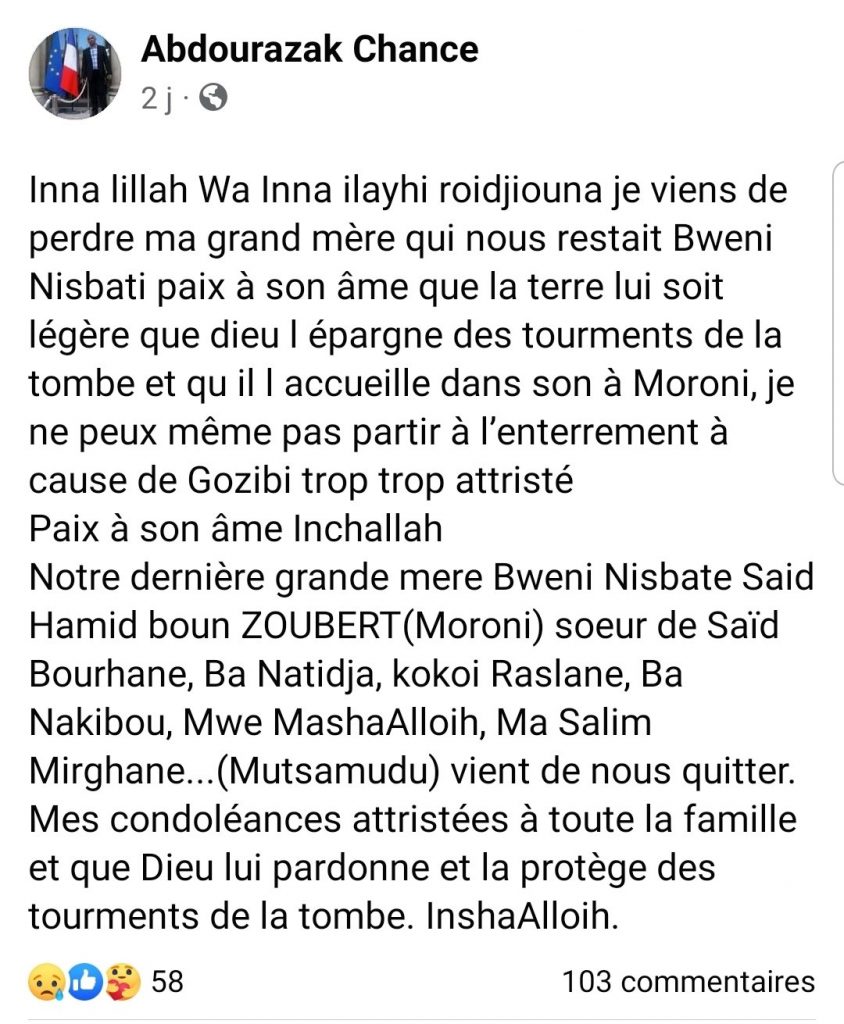Open the Abdourazak Chance profile name link

310,48
